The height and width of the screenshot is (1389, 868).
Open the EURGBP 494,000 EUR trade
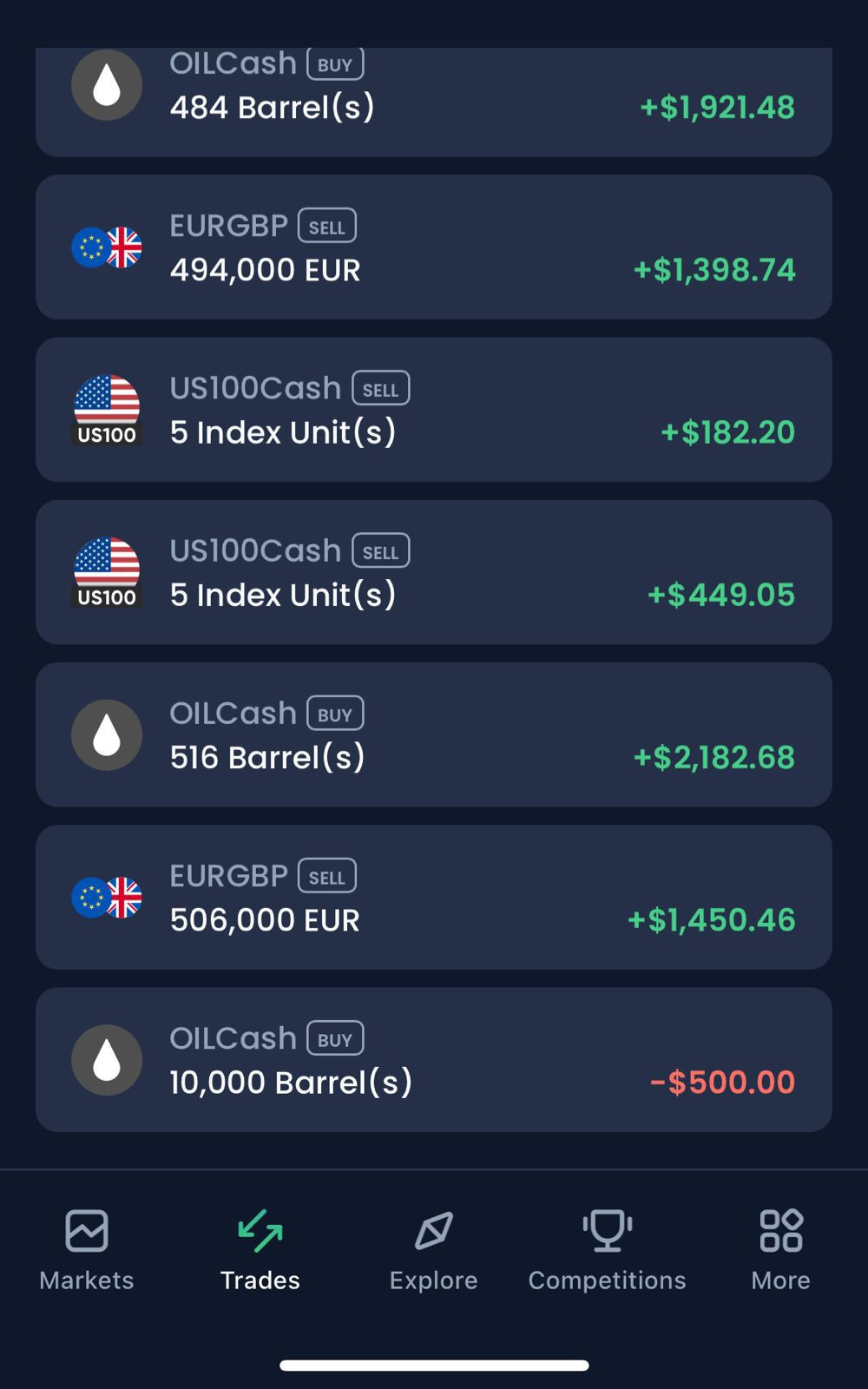(x=434, y=247)
